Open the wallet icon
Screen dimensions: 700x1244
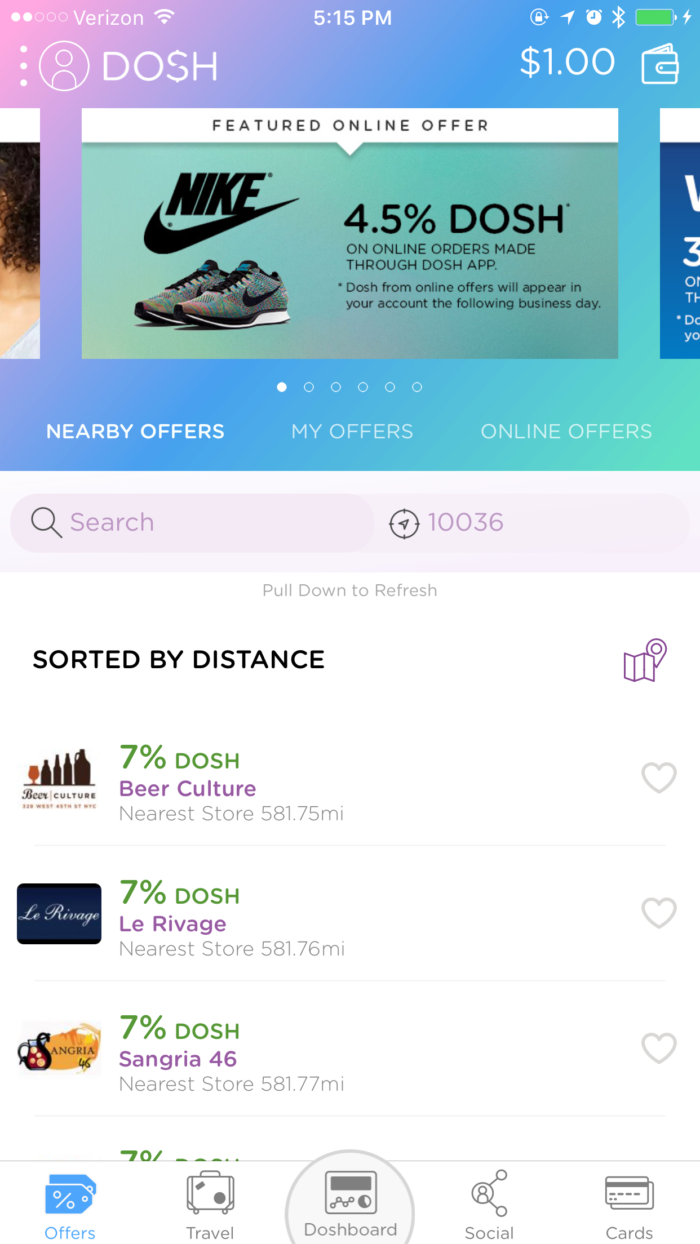click(660, 64)
